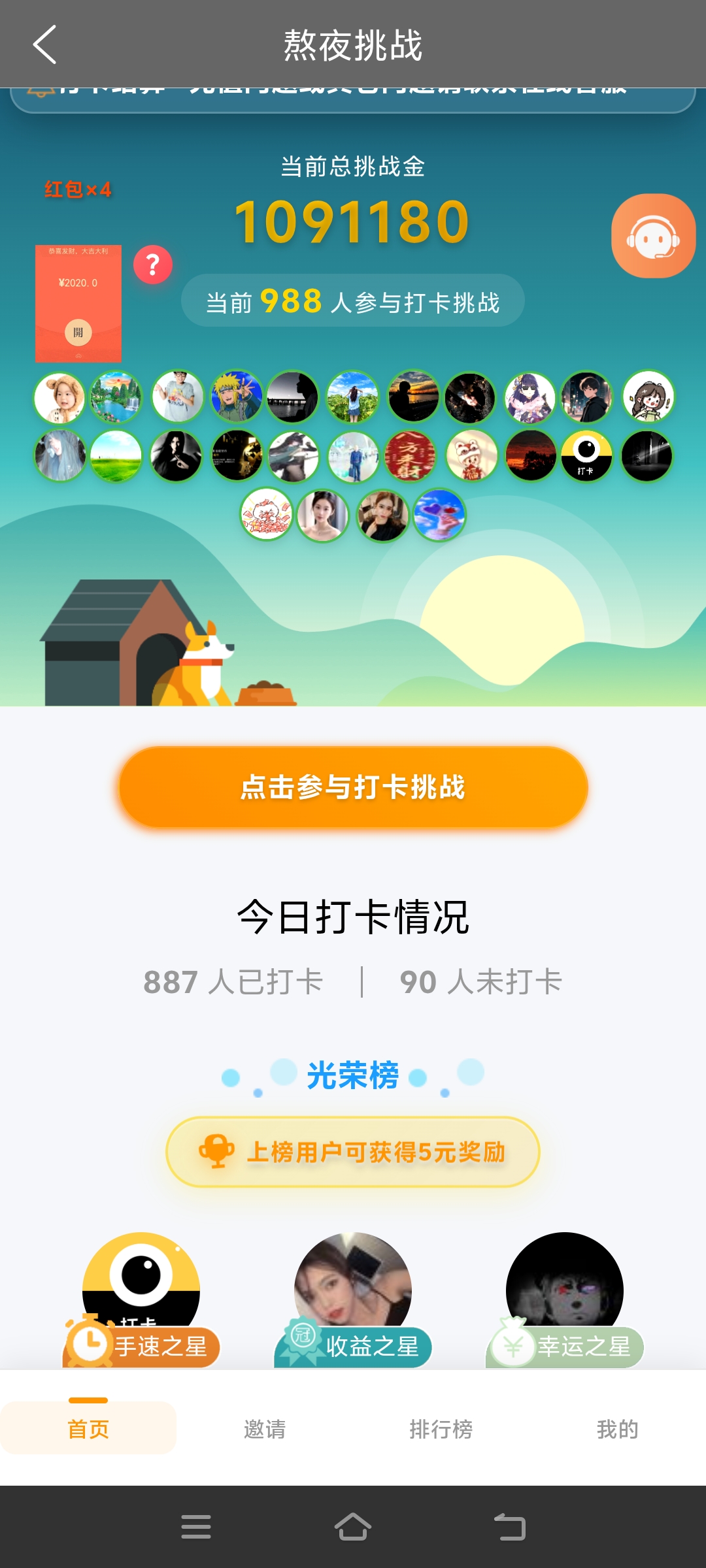Open system recent apps menu
Image resolution: width=706 pixels, height=1568 pixels.
pos(196,1527)
